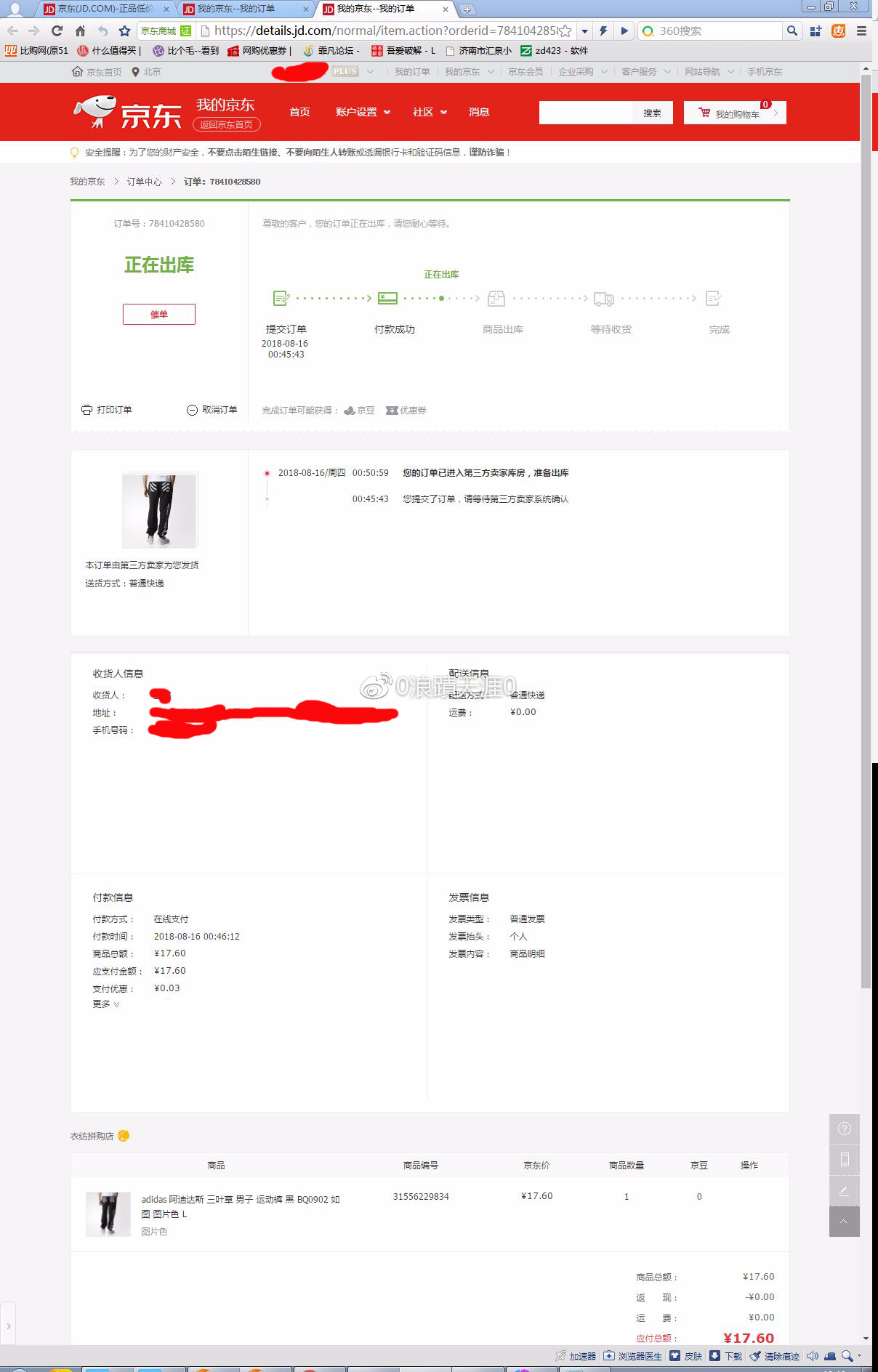Go to 首页 in the red navigation bar
878x1372 pixels.
point(299,112)
